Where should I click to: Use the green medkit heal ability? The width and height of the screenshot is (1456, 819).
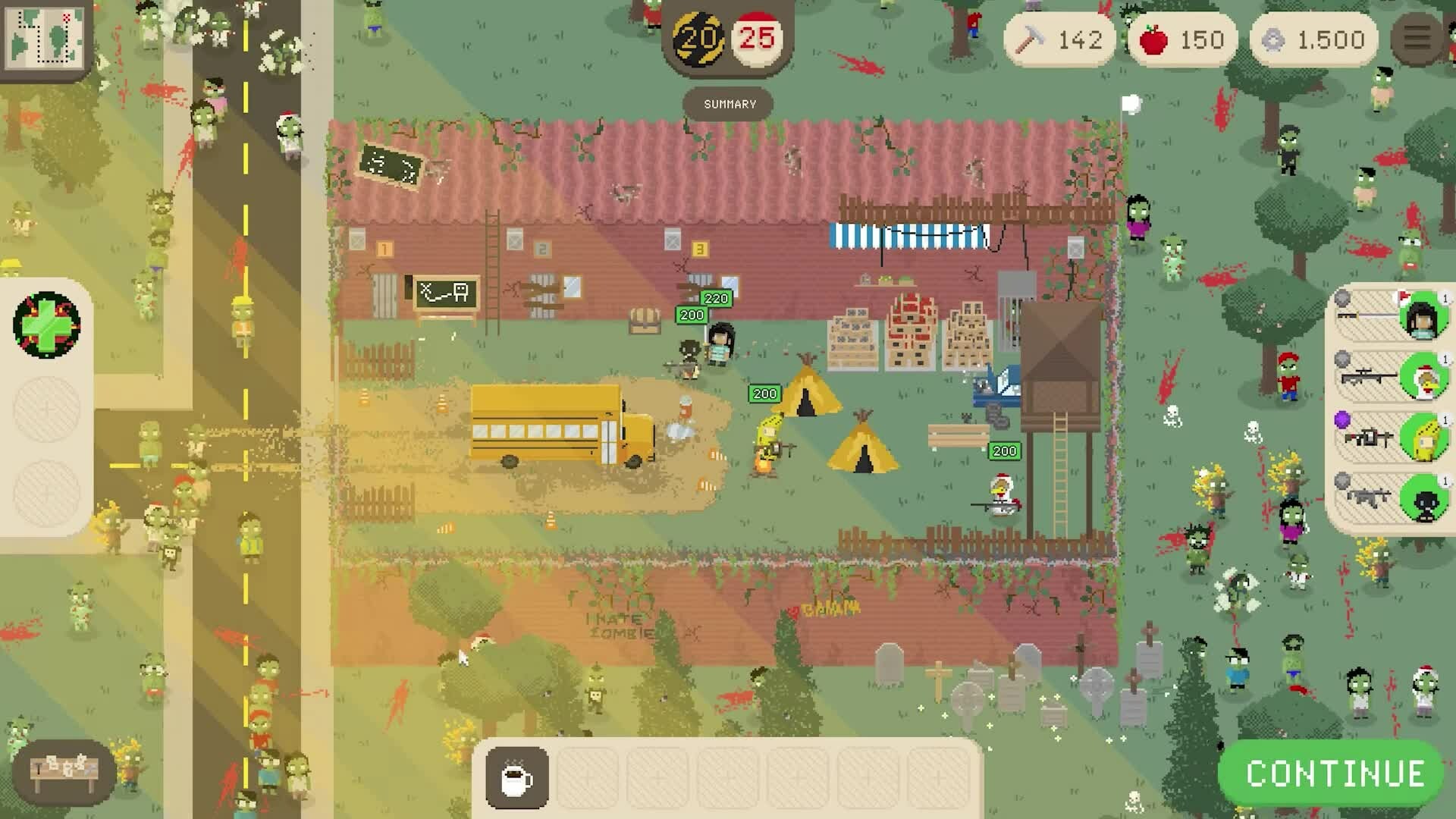point(47,325)
